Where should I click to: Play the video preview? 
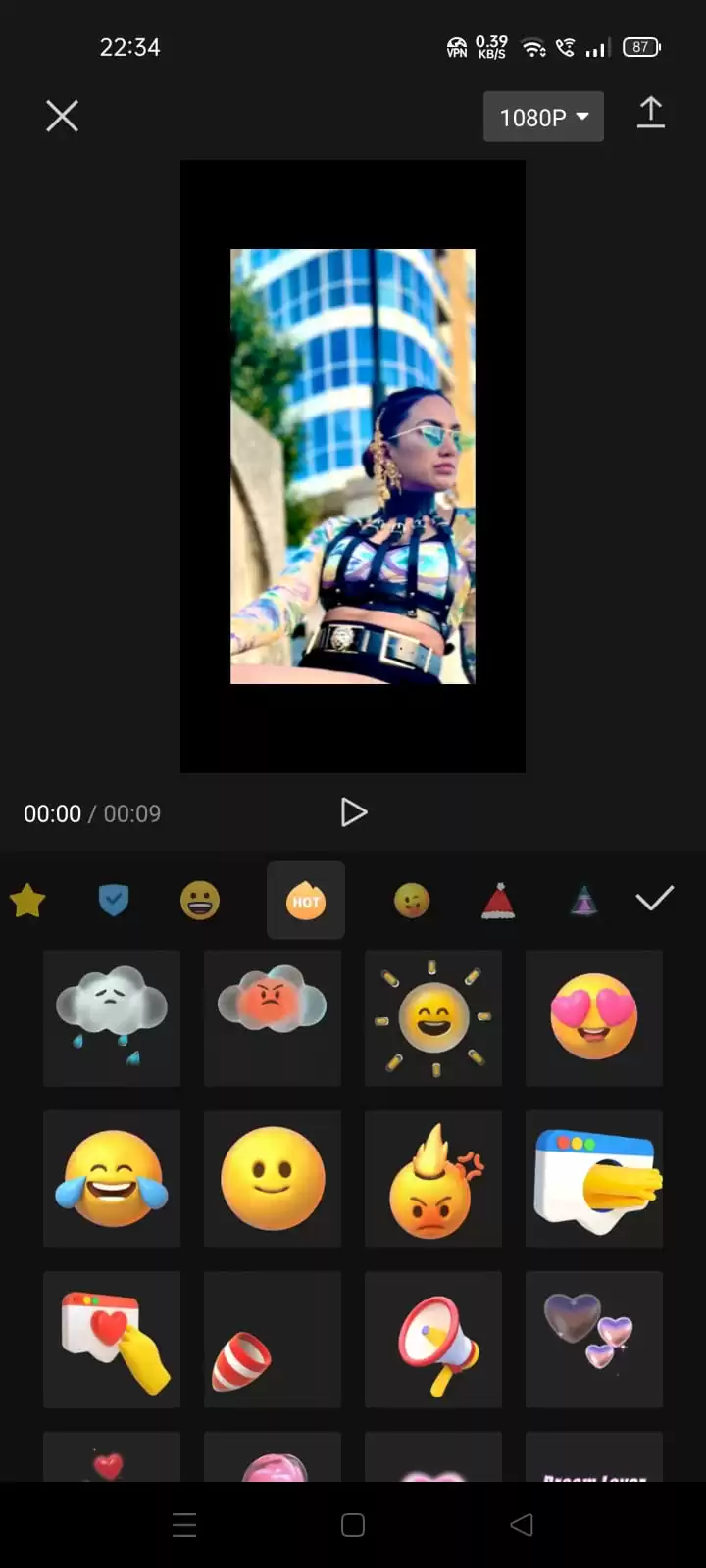click(353, 812)
